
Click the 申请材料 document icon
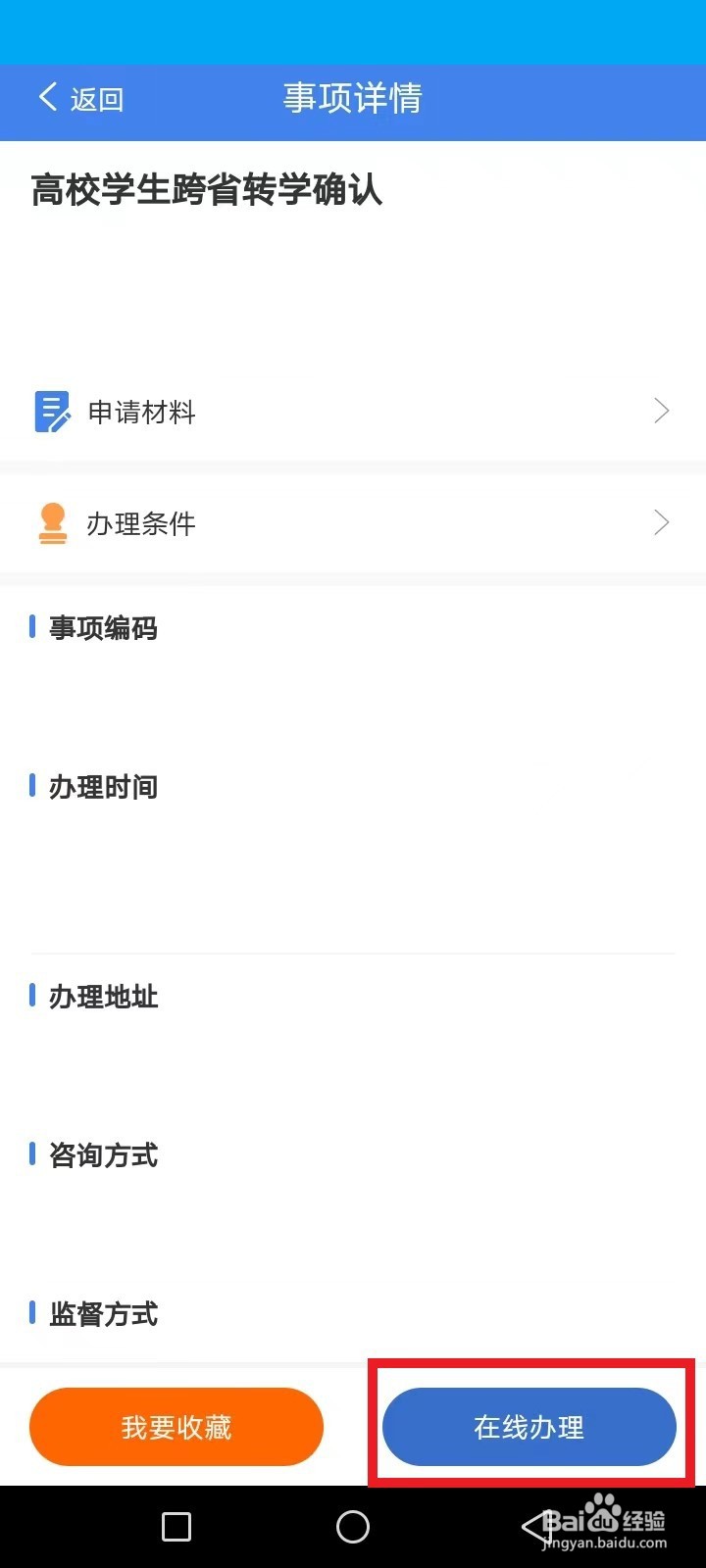(x=52, y=412)
